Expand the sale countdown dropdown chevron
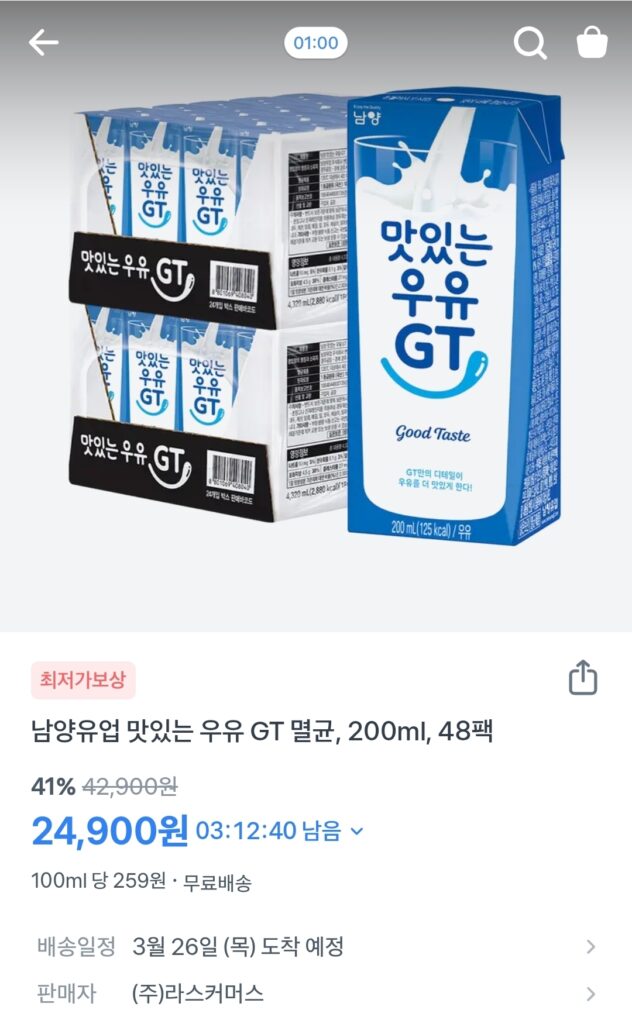 click(x=357, y=830)
